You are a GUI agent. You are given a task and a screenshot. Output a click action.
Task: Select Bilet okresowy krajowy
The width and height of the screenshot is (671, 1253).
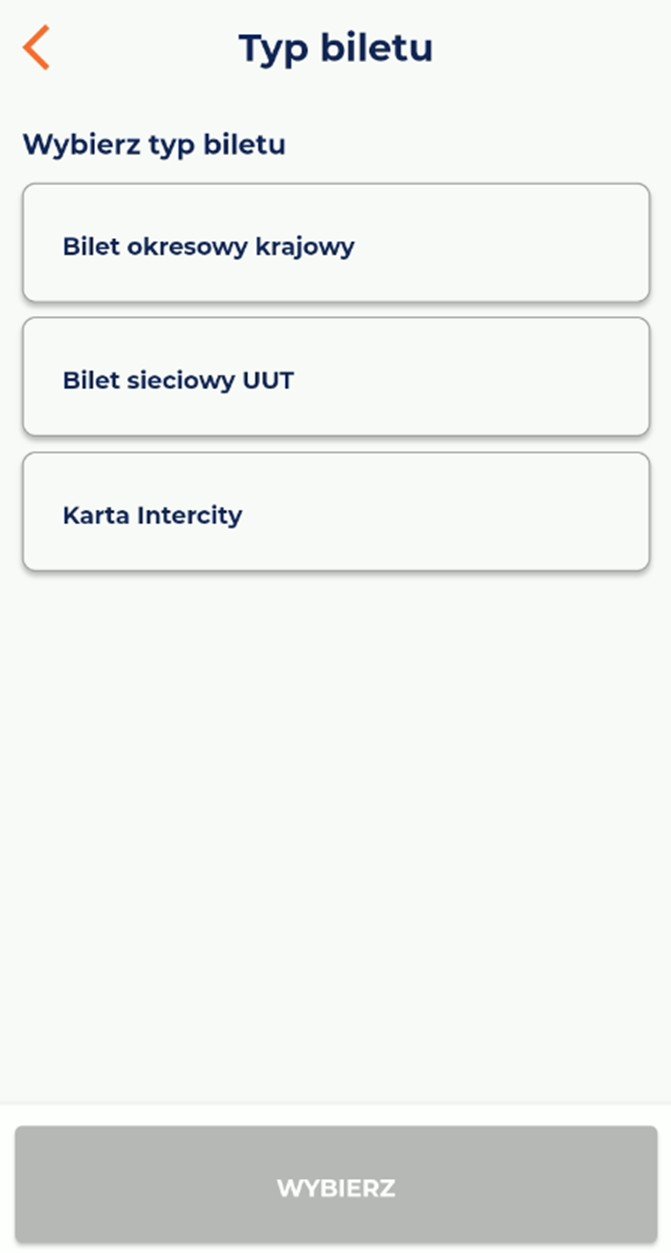tap(336, 243)
